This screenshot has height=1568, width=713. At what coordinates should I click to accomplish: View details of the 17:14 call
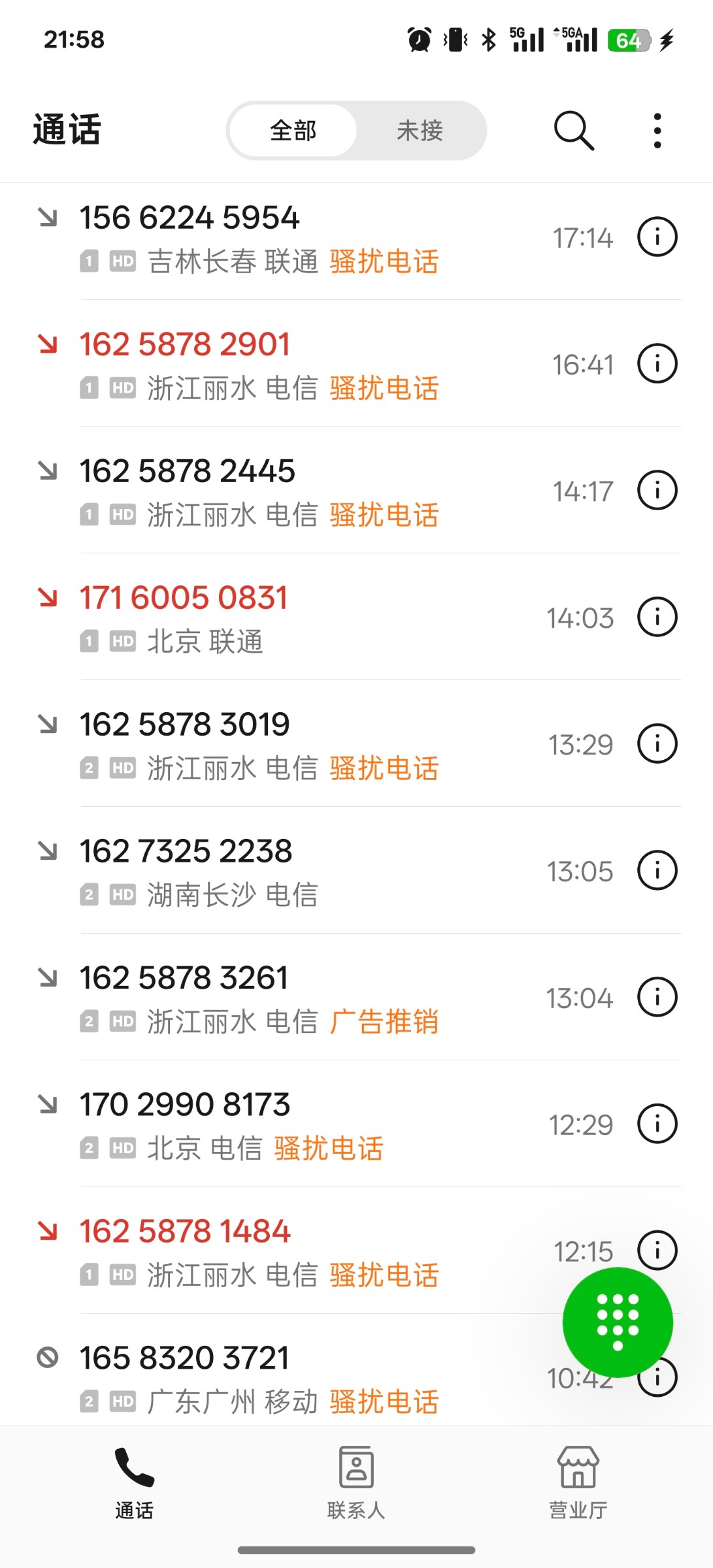point(657,237)
